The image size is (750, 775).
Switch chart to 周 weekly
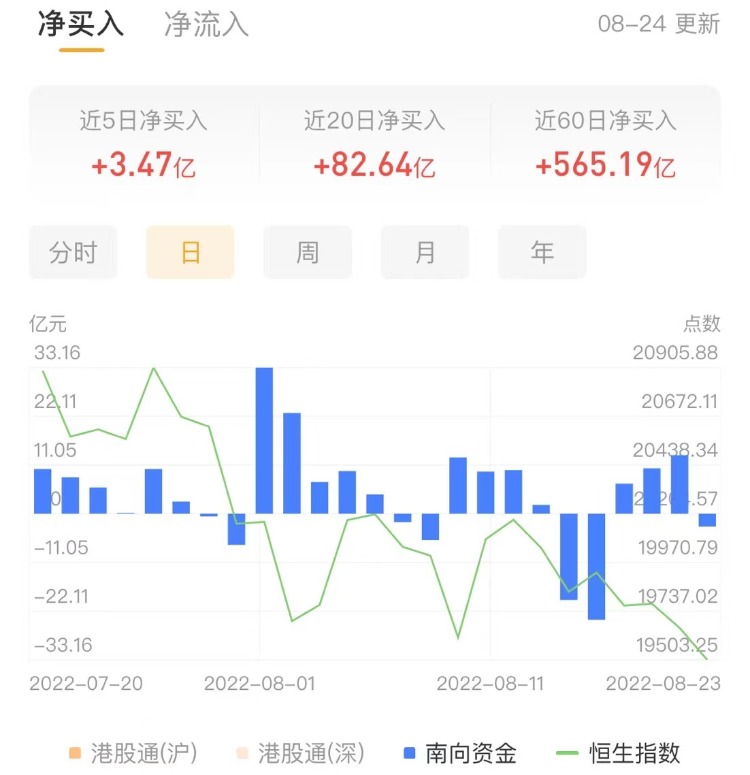[x=307, y=252]
